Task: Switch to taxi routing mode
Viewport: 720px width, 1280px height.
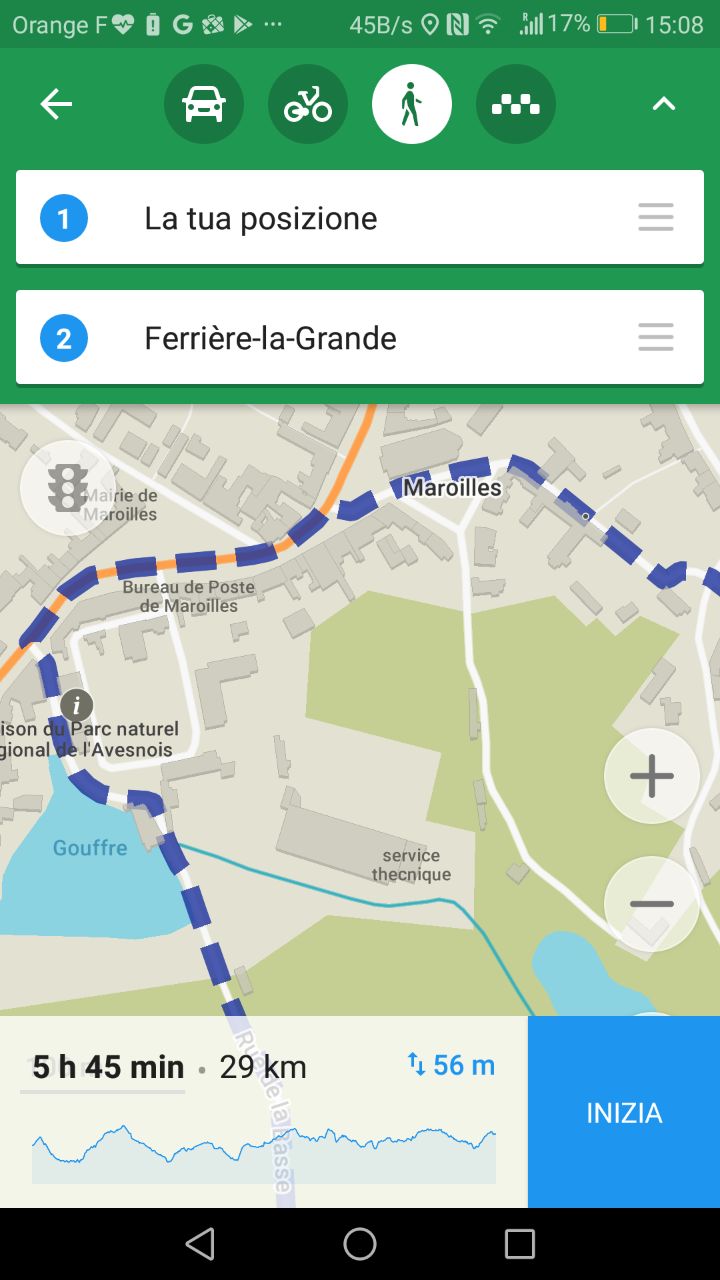Action: [516, 104]
